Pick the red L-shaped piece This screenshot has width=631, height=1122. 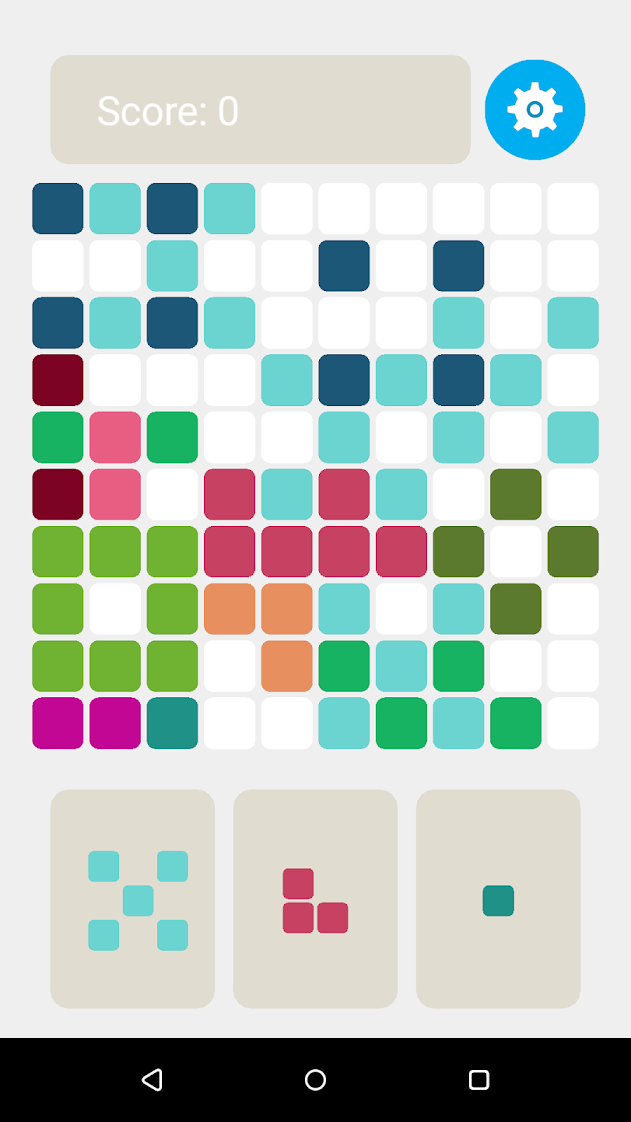tap(316, 900)
